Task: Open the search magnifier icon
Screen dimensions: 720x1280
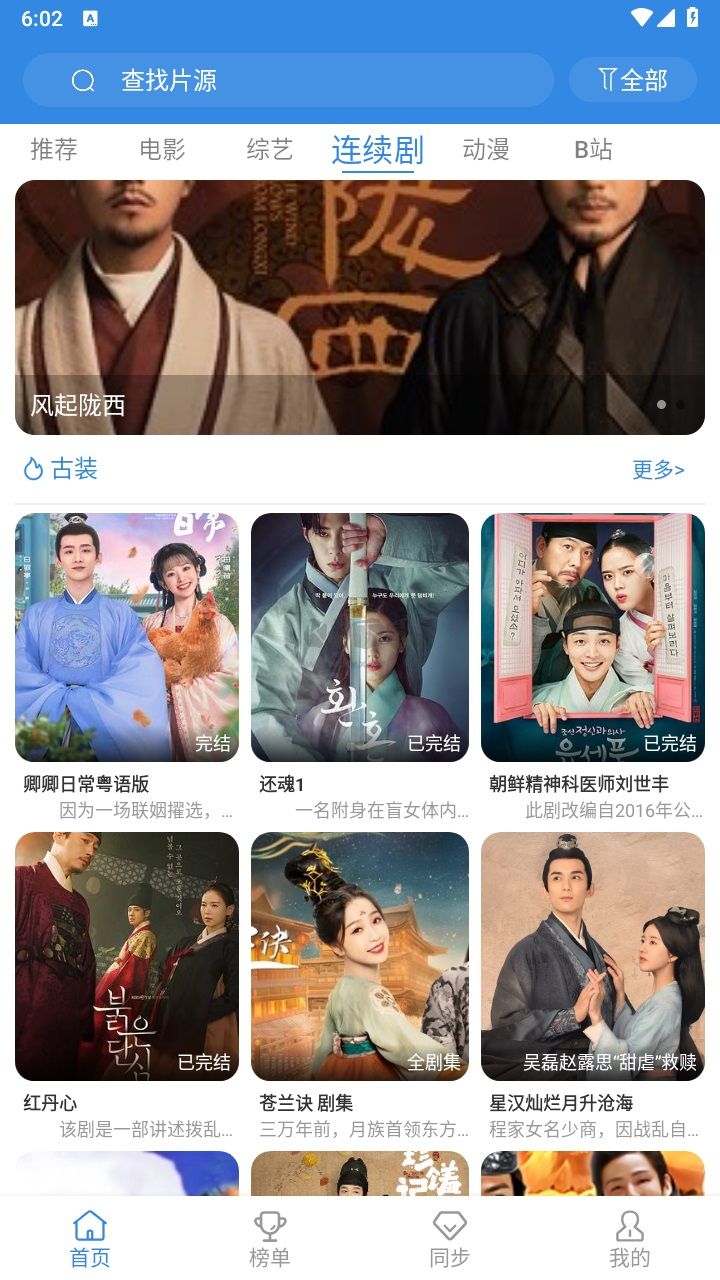Action: click(x=82, y=79)
